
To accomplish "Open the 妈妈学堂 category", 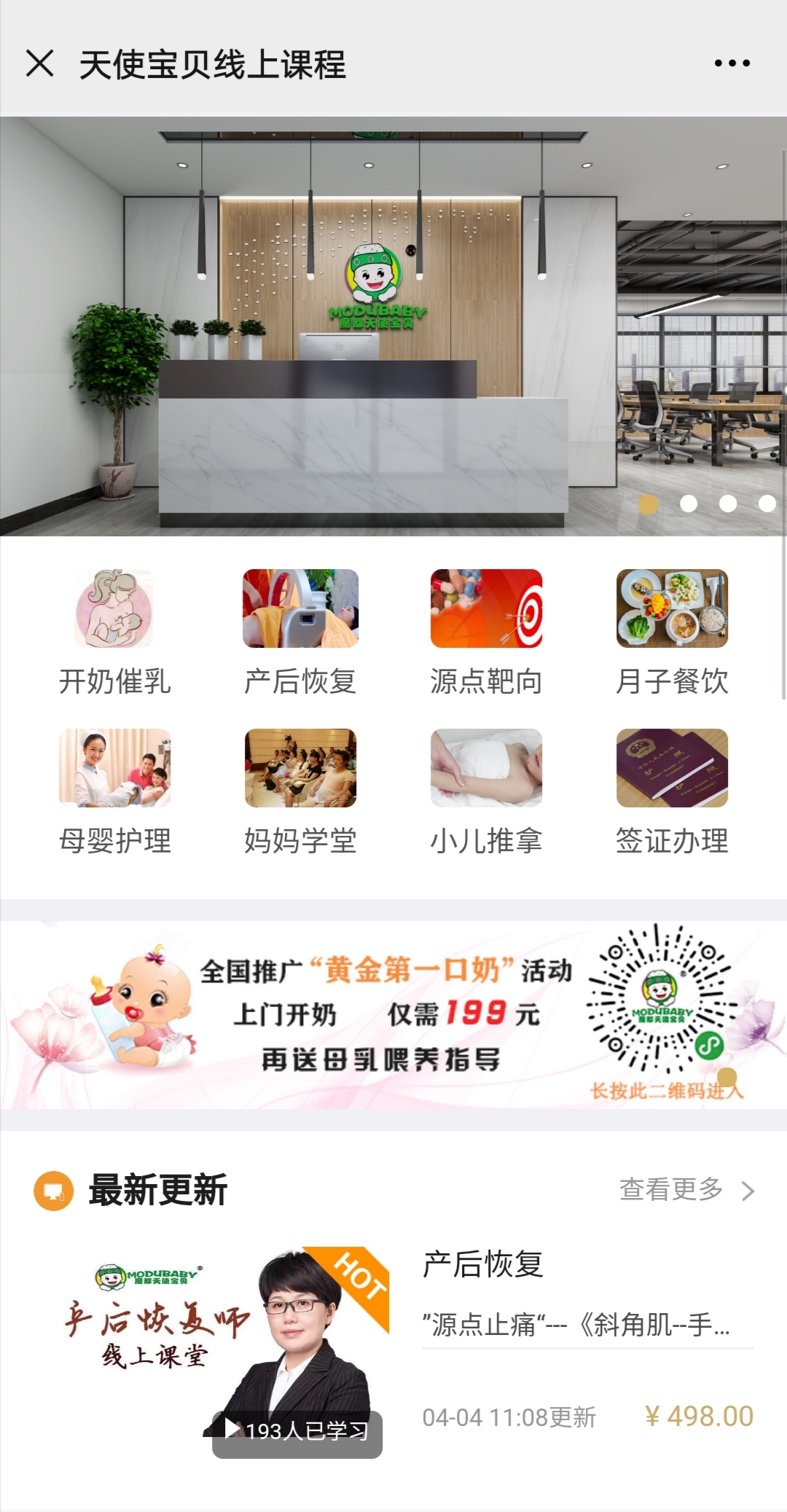I will (300, 791).
